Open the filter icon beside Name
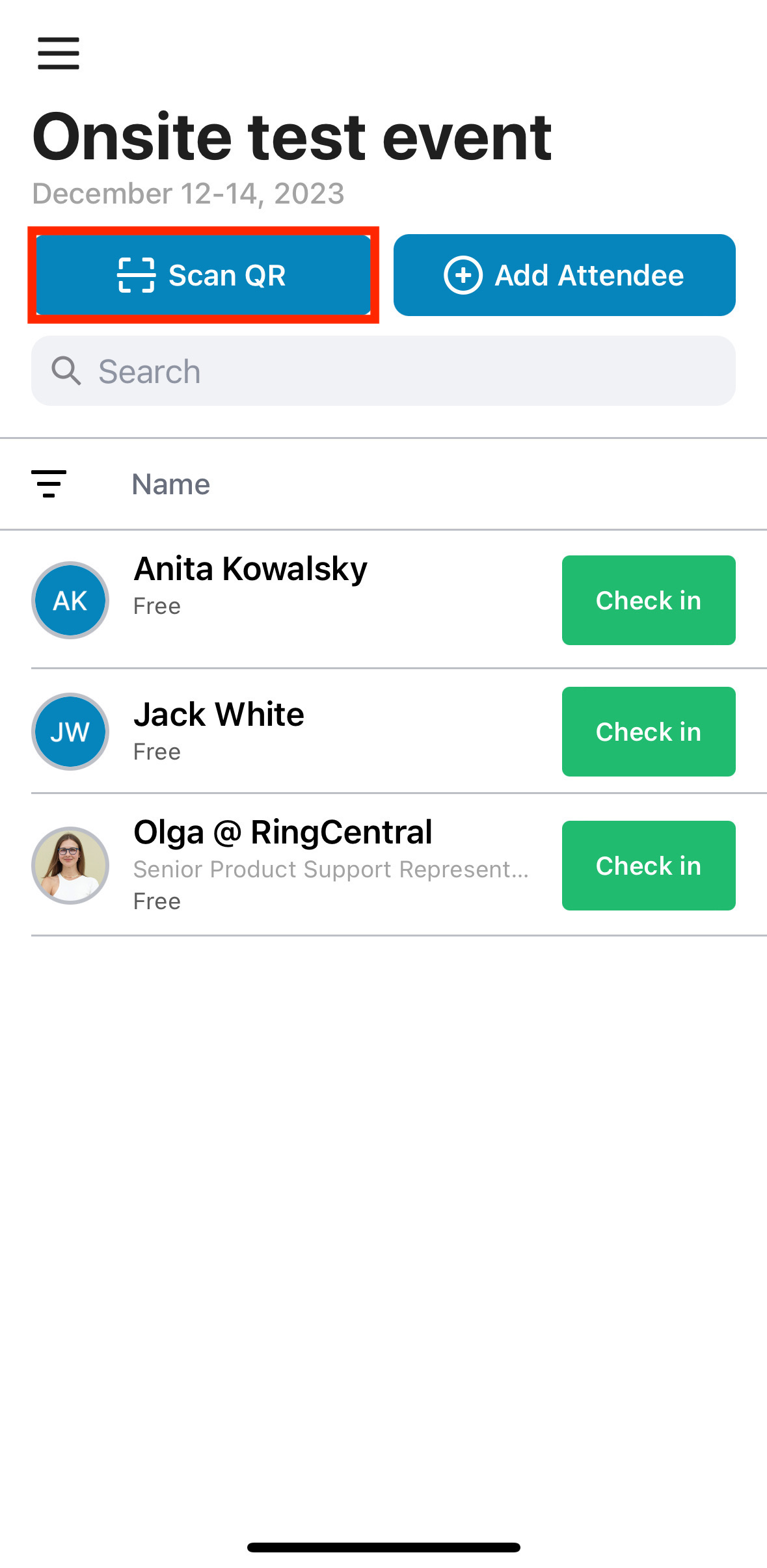Screen dimensions: 767x1568 49,484
